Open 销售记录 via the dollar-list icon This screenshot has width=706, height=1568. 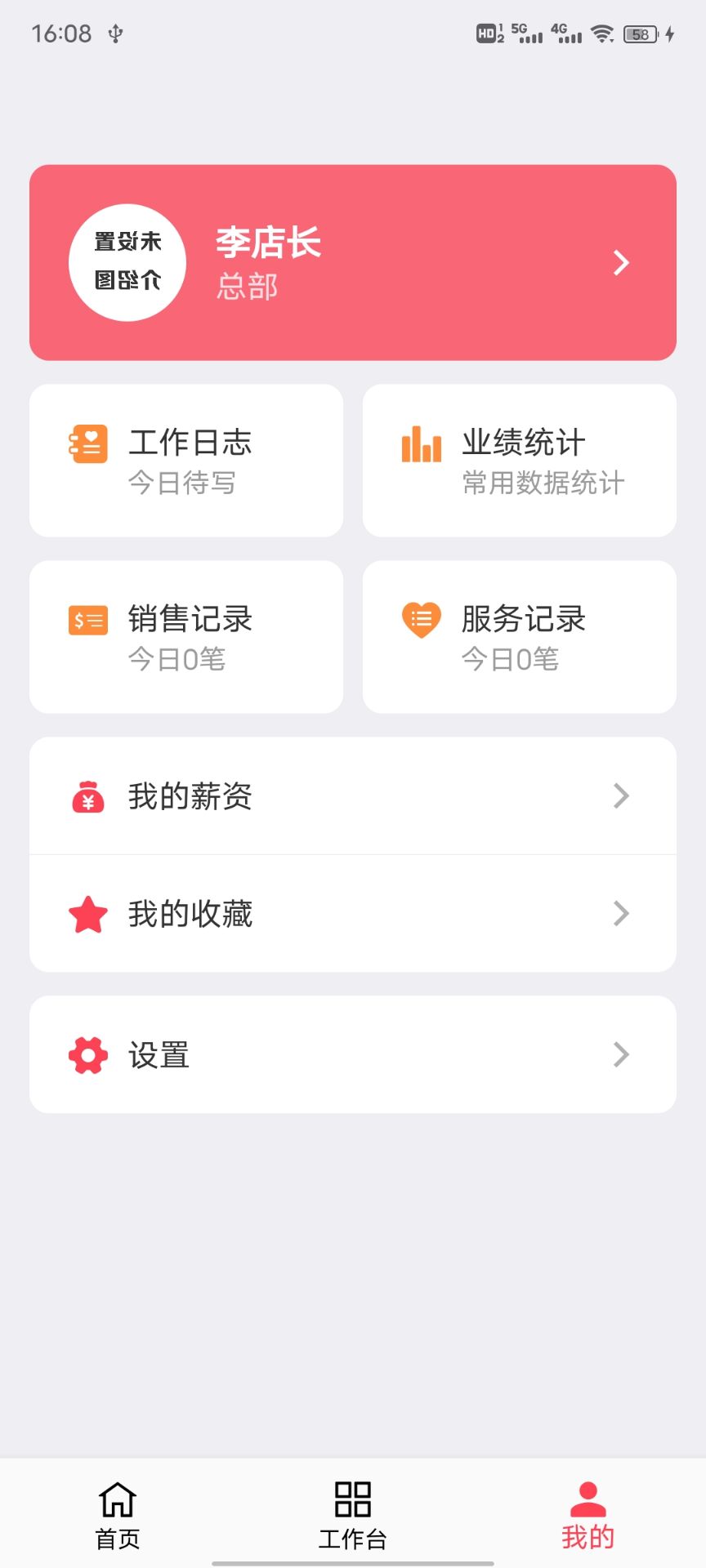coord(87,621)
